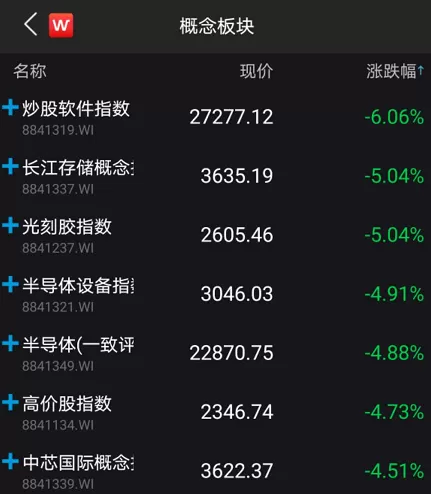The image size is (431, 494).
Task: Tap the plus icon beside 半导体设备指数
Action: tap(10, 284)
